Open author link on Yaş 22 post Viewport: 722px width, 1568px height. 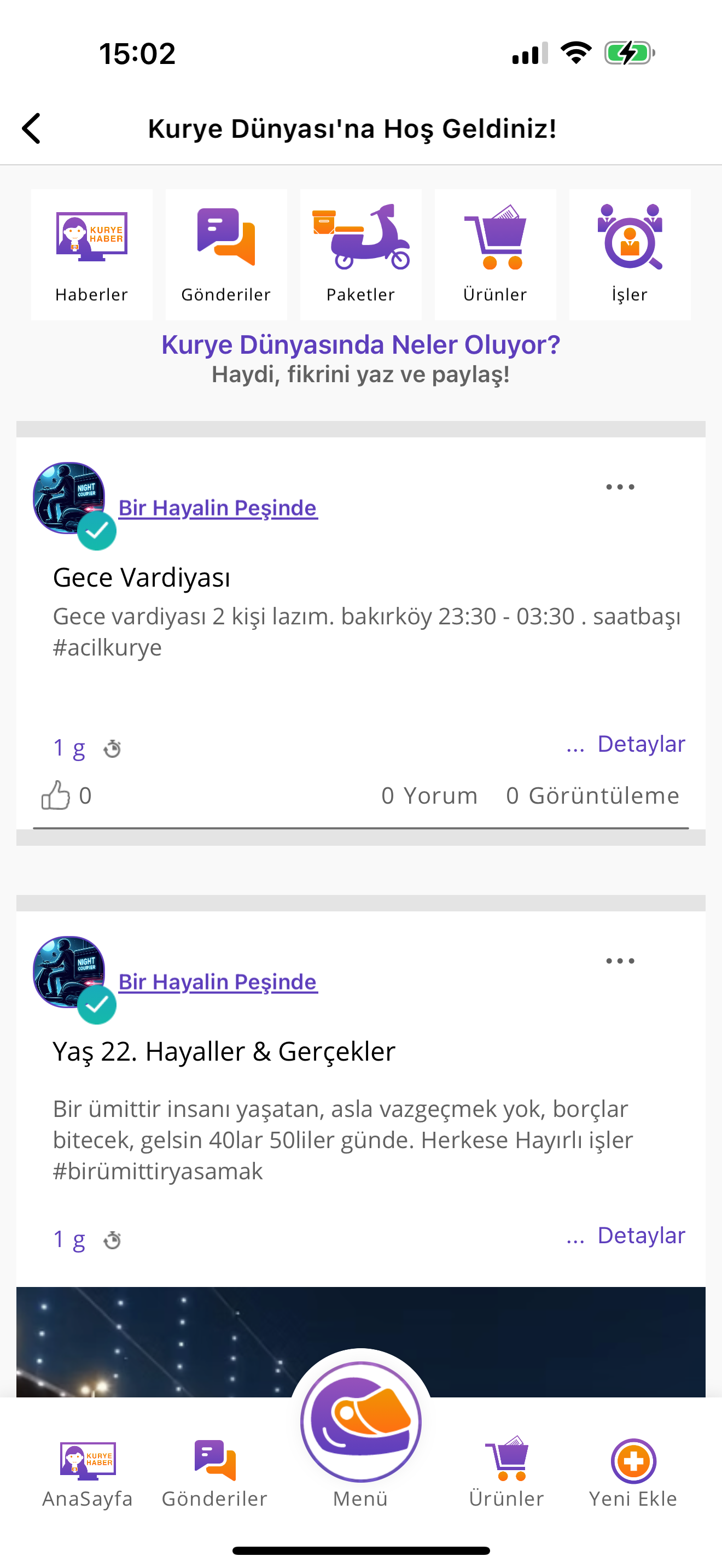pyautogui.click(x=217, y=982)
